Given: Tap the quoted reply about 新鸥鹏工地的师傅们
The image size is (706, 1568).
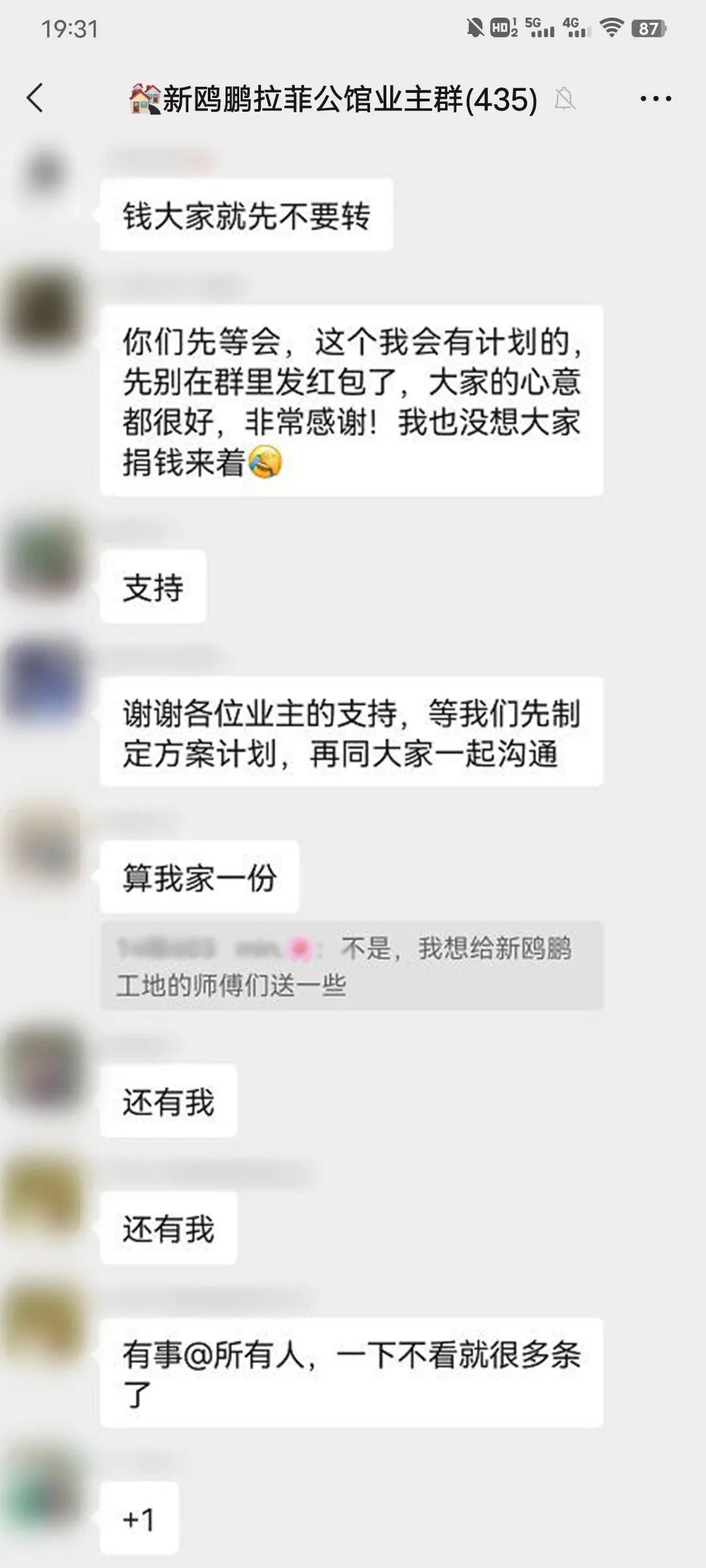Looking at the screenshot, I should [x=352, y=966].
